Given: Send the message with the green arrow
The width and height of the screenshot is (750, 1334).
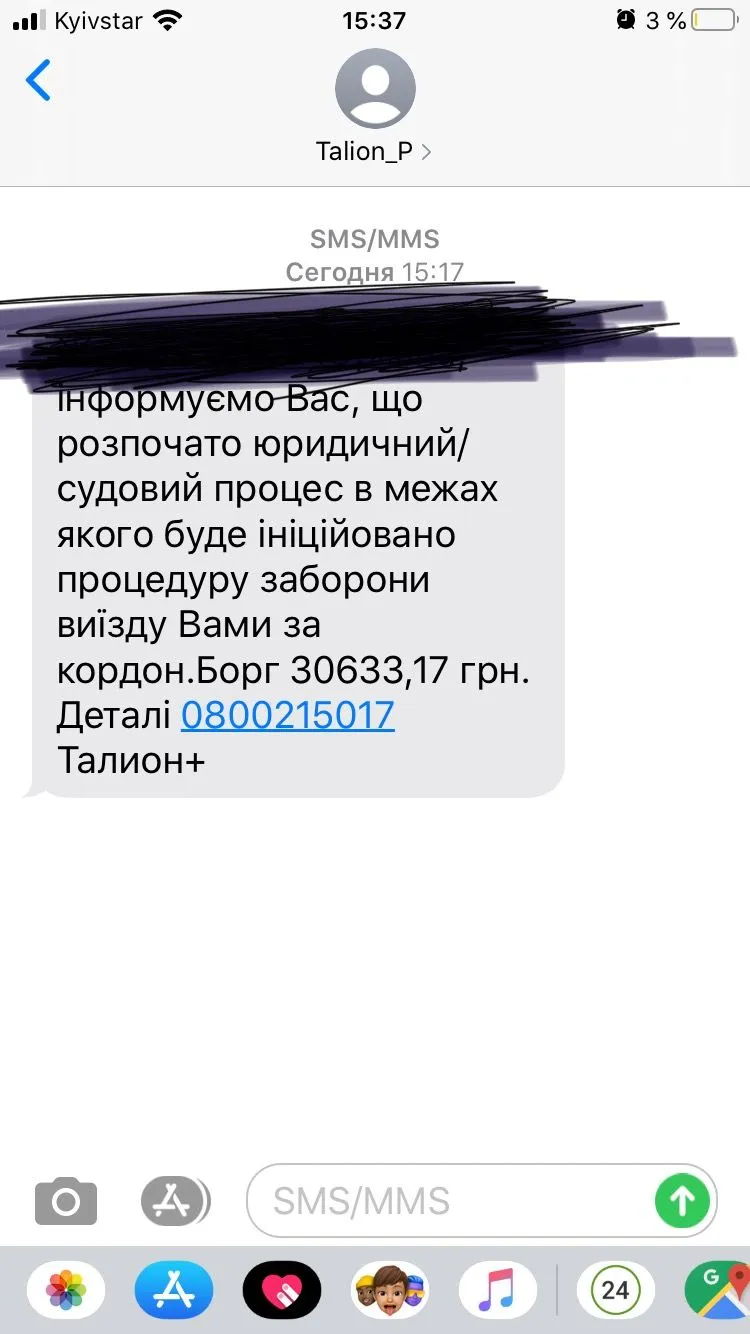Looking at the screenshot, I should click(x=682, y=1201).
